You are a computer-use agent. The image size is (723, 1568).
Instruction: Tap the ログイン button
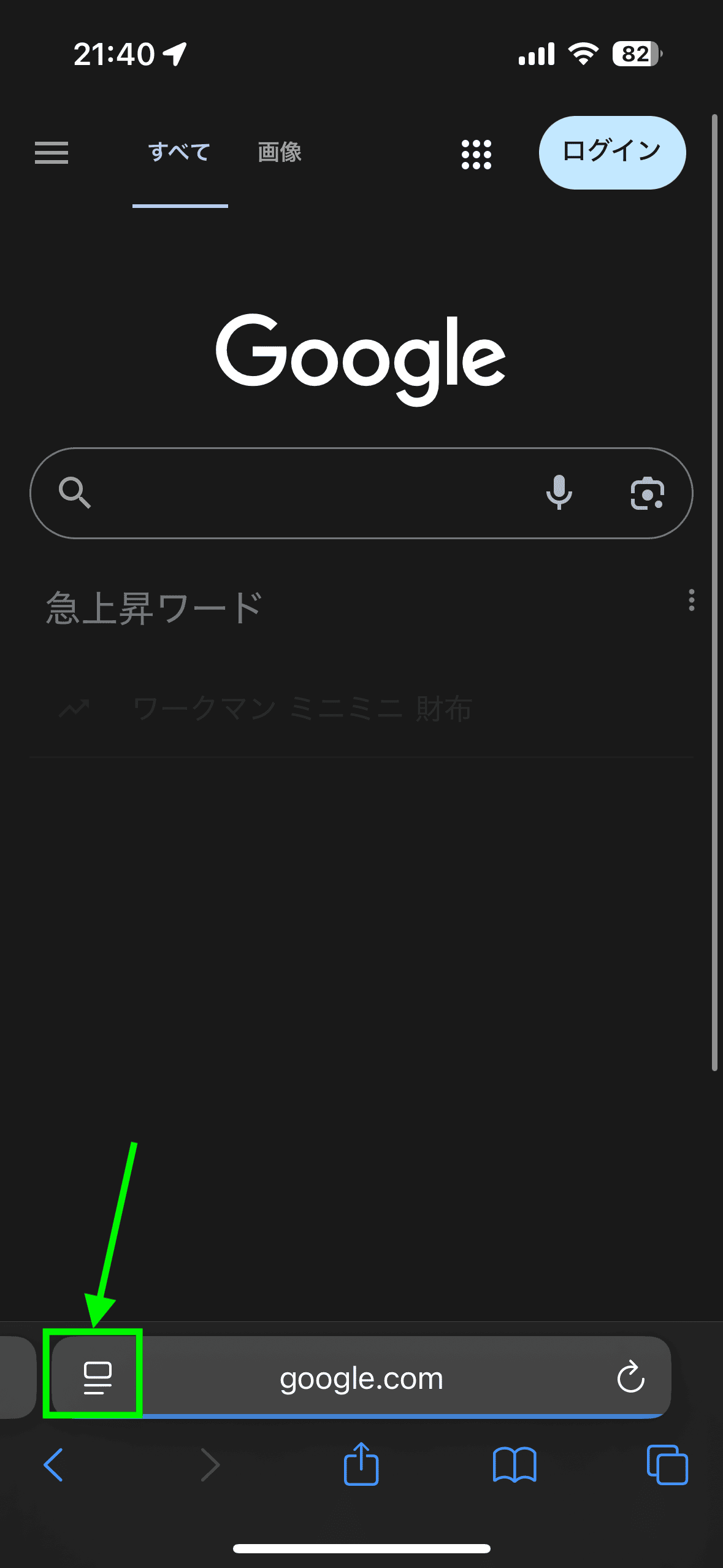click(x=611, y=153)
